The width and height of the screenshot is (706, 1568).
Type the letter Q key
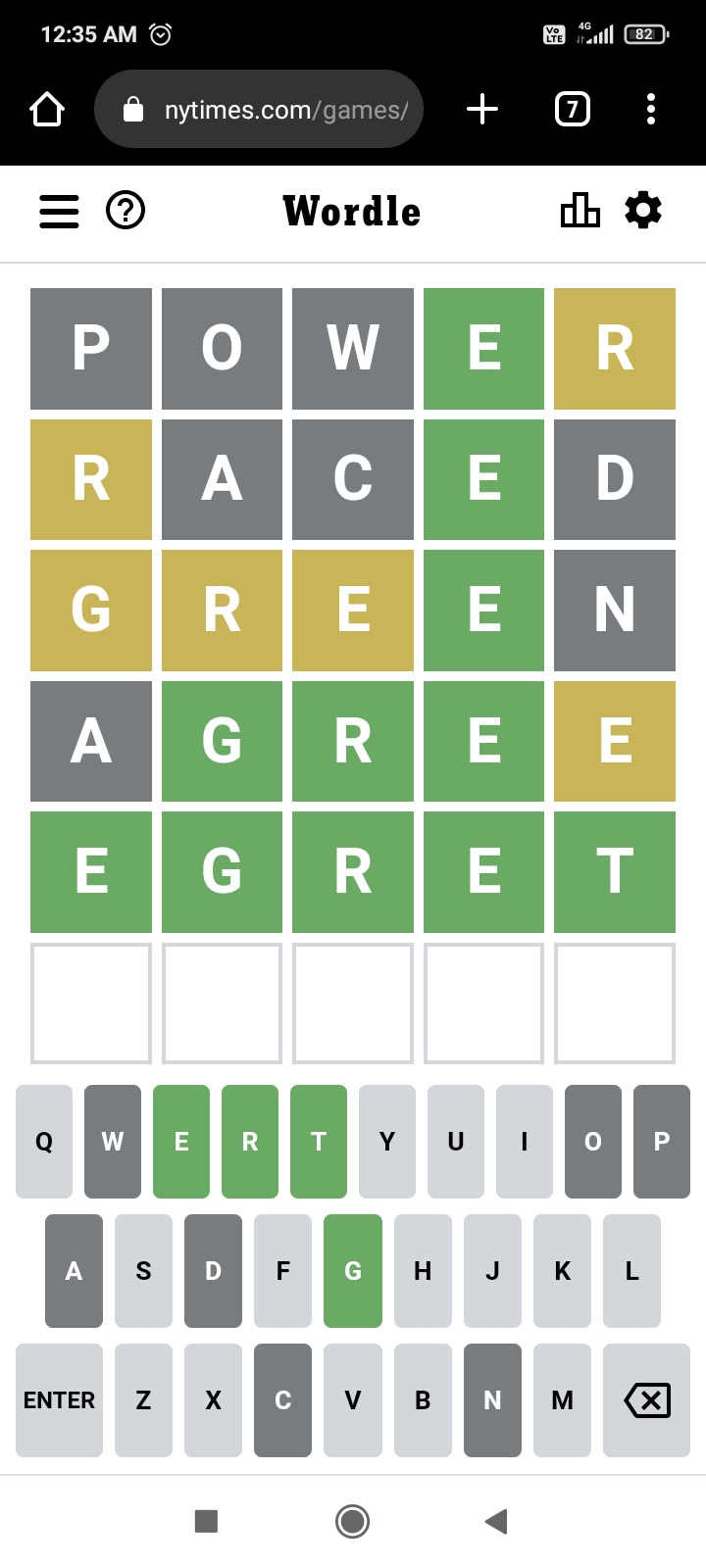44,1141
